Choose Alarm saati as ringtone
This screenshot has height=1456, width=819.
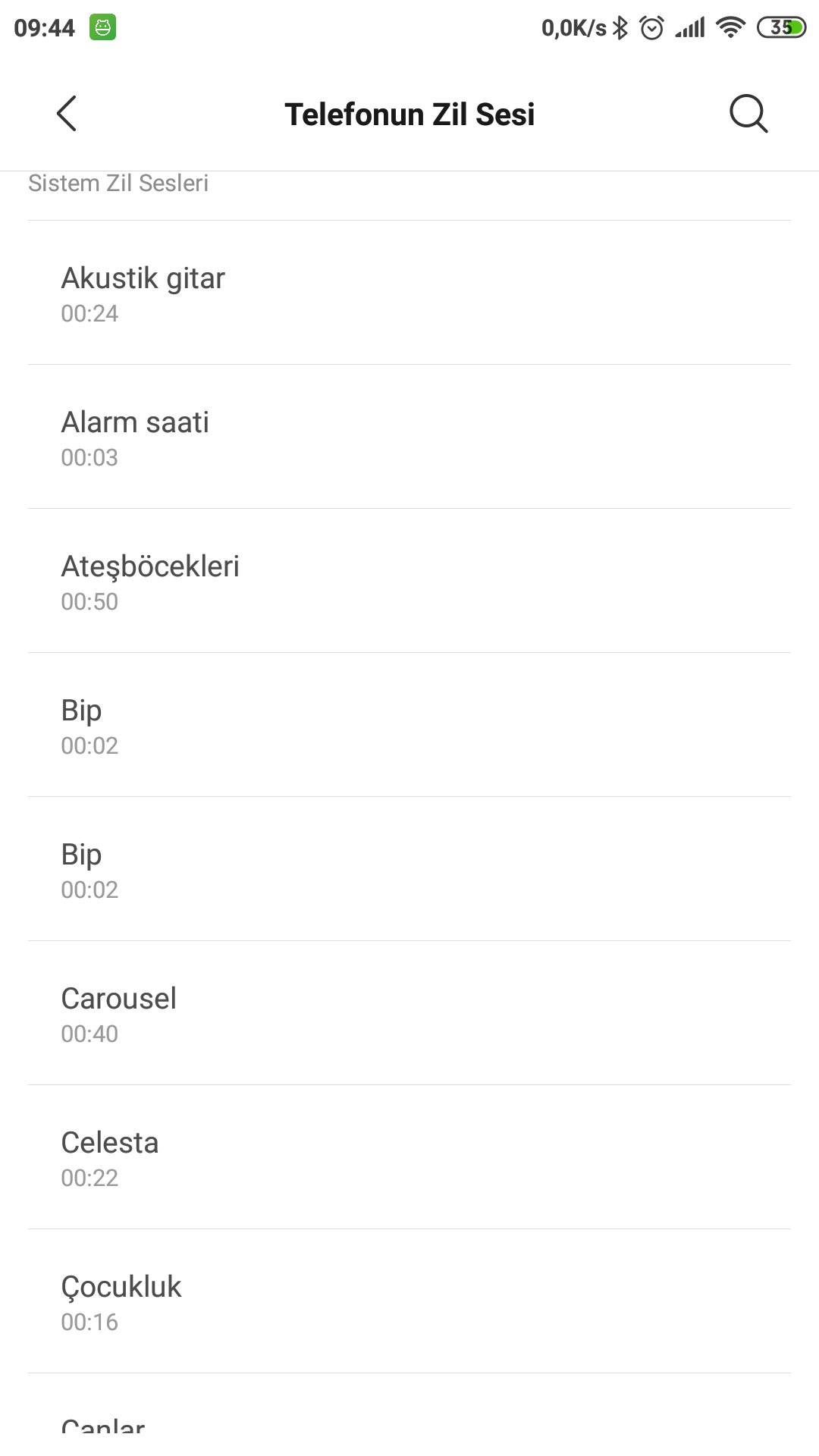tap(409, 437)
